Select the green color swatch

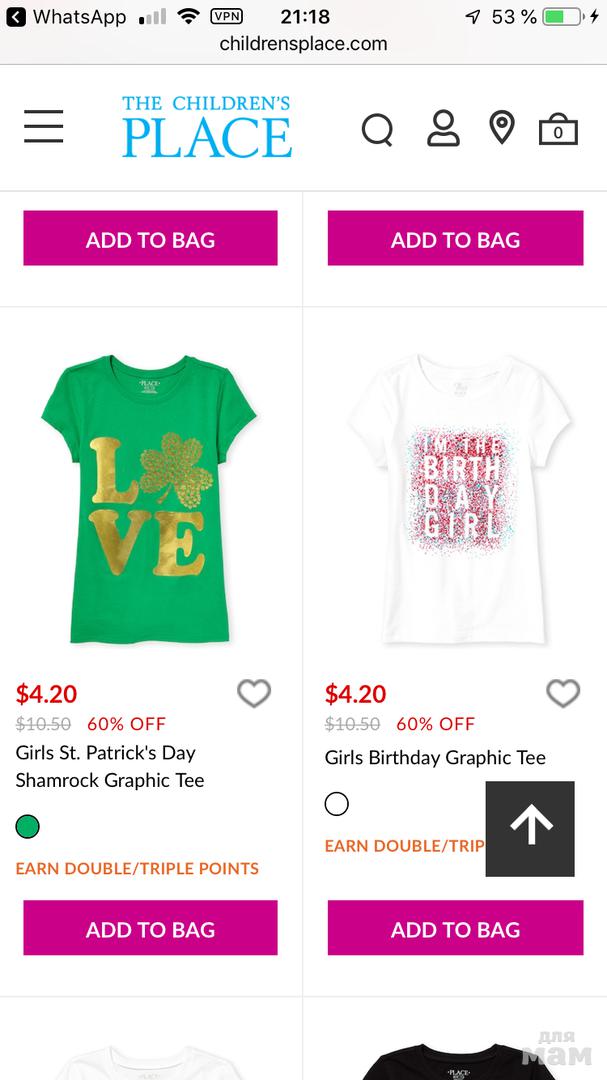(x=28, y=827)
